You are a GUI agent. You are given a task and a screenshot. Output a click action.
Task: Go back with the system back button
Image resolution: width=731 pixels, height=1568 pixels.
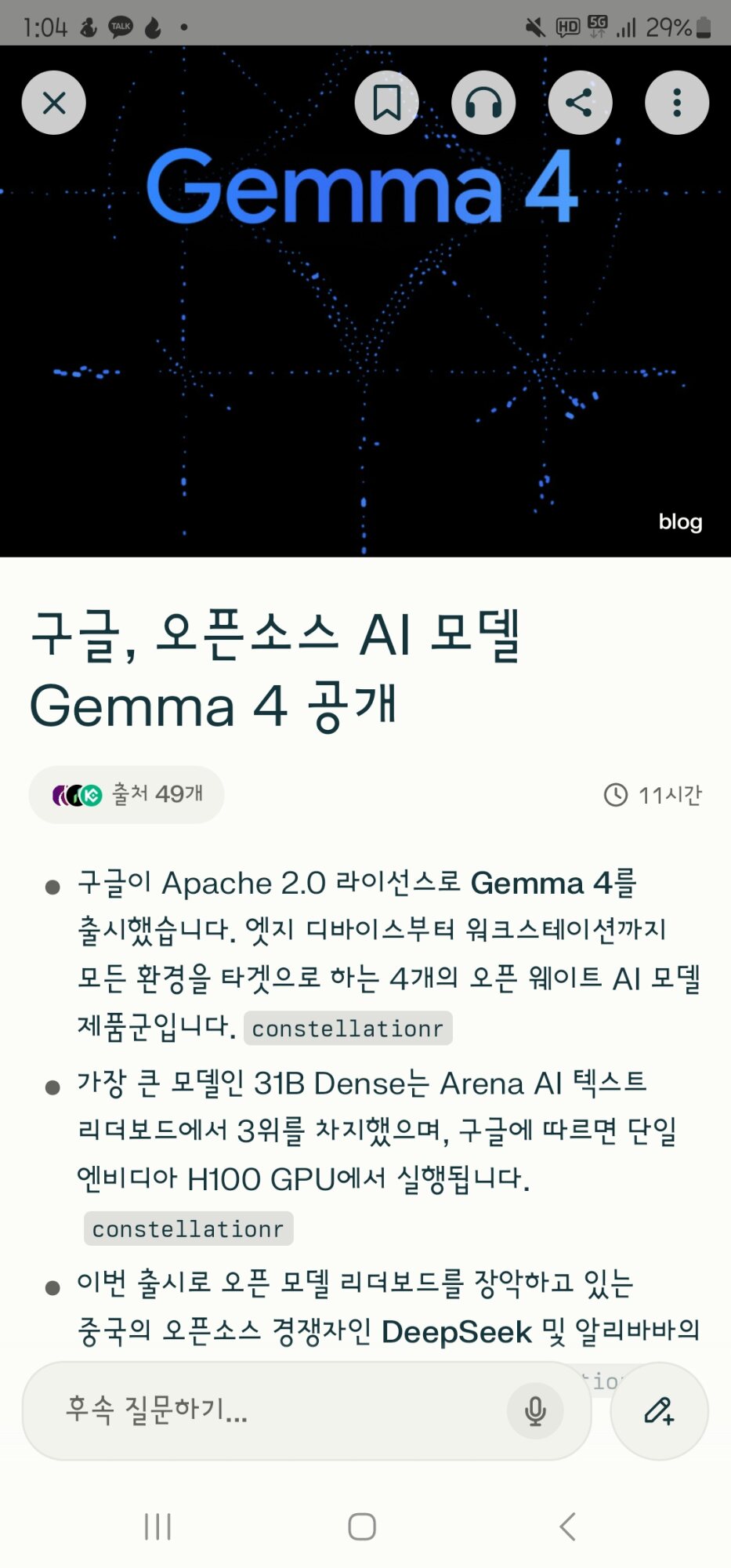coord(567,1526)
